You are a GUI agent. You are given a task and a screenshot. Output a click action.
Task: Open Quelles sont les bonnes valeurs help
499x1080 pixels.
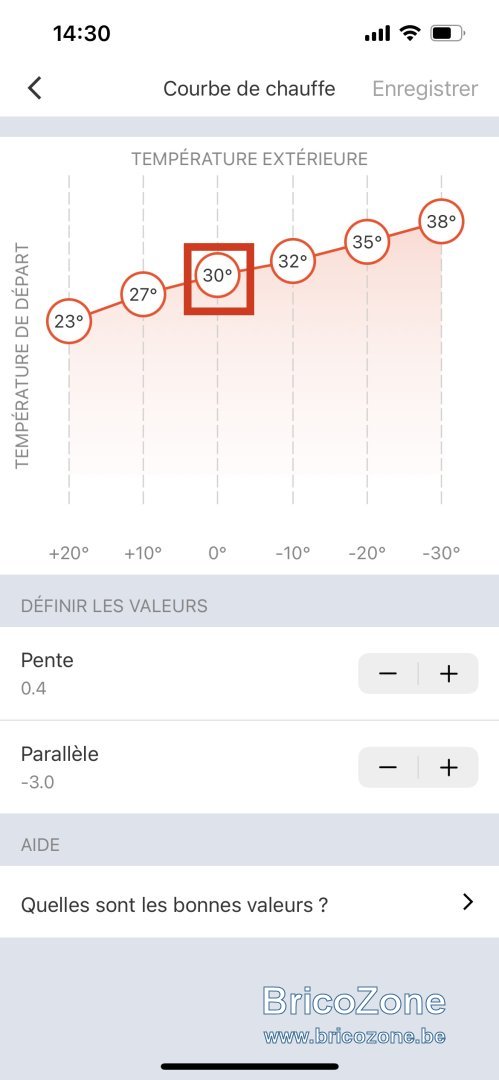click(x=250, y=902)
